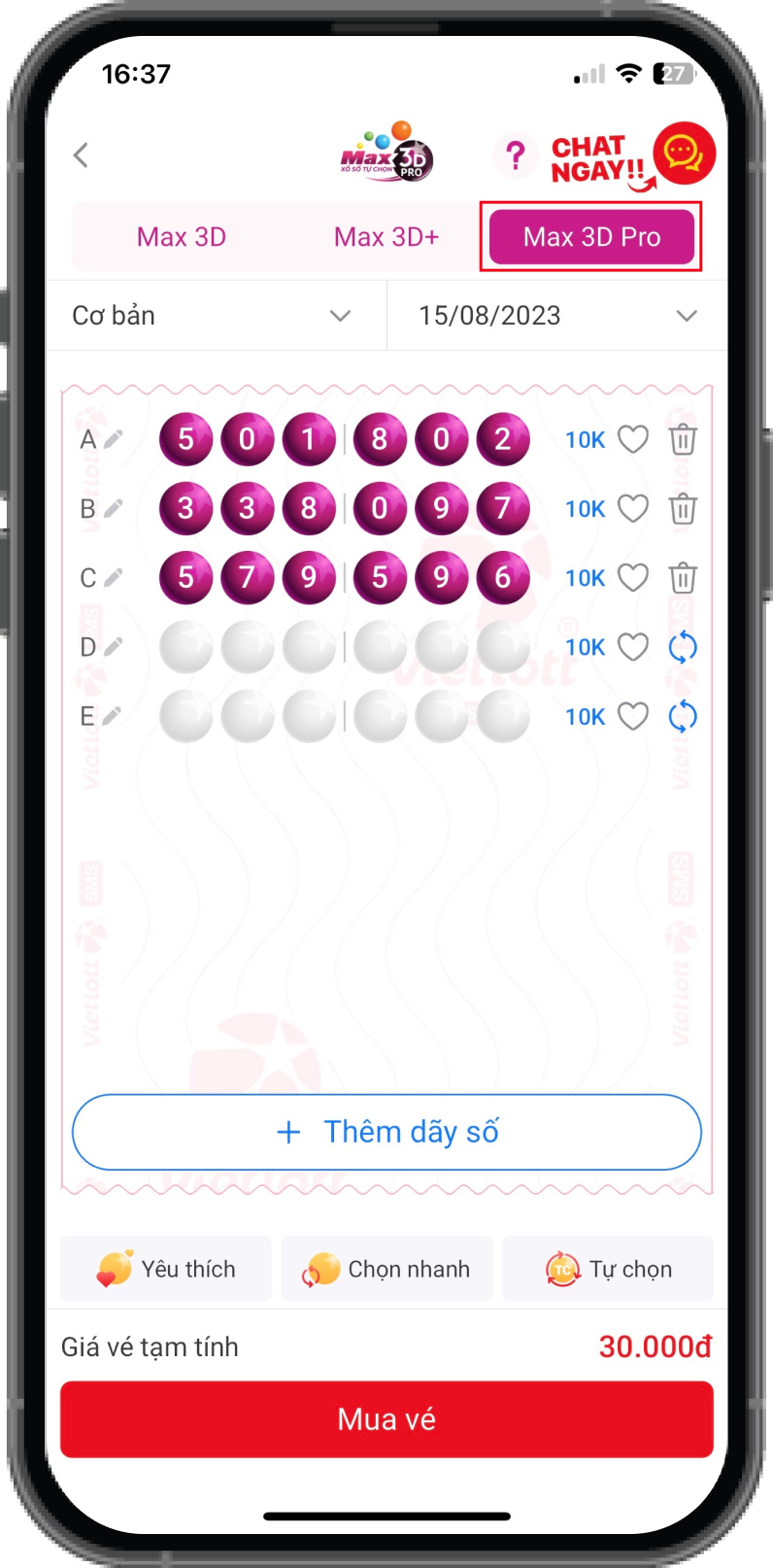This screenshot has height=1568, width=773.
Task: Edit number row E with pencil icon
Action: coord(113,717)
